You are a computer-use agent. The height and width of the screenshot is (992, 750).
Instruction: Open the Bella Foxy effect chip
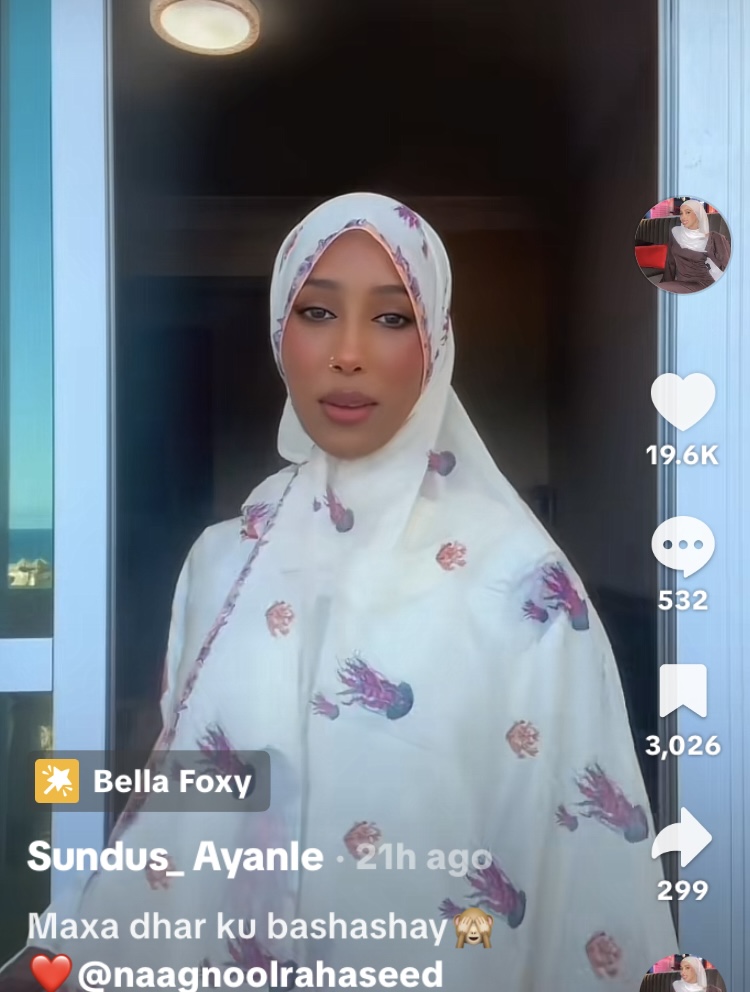150,781
